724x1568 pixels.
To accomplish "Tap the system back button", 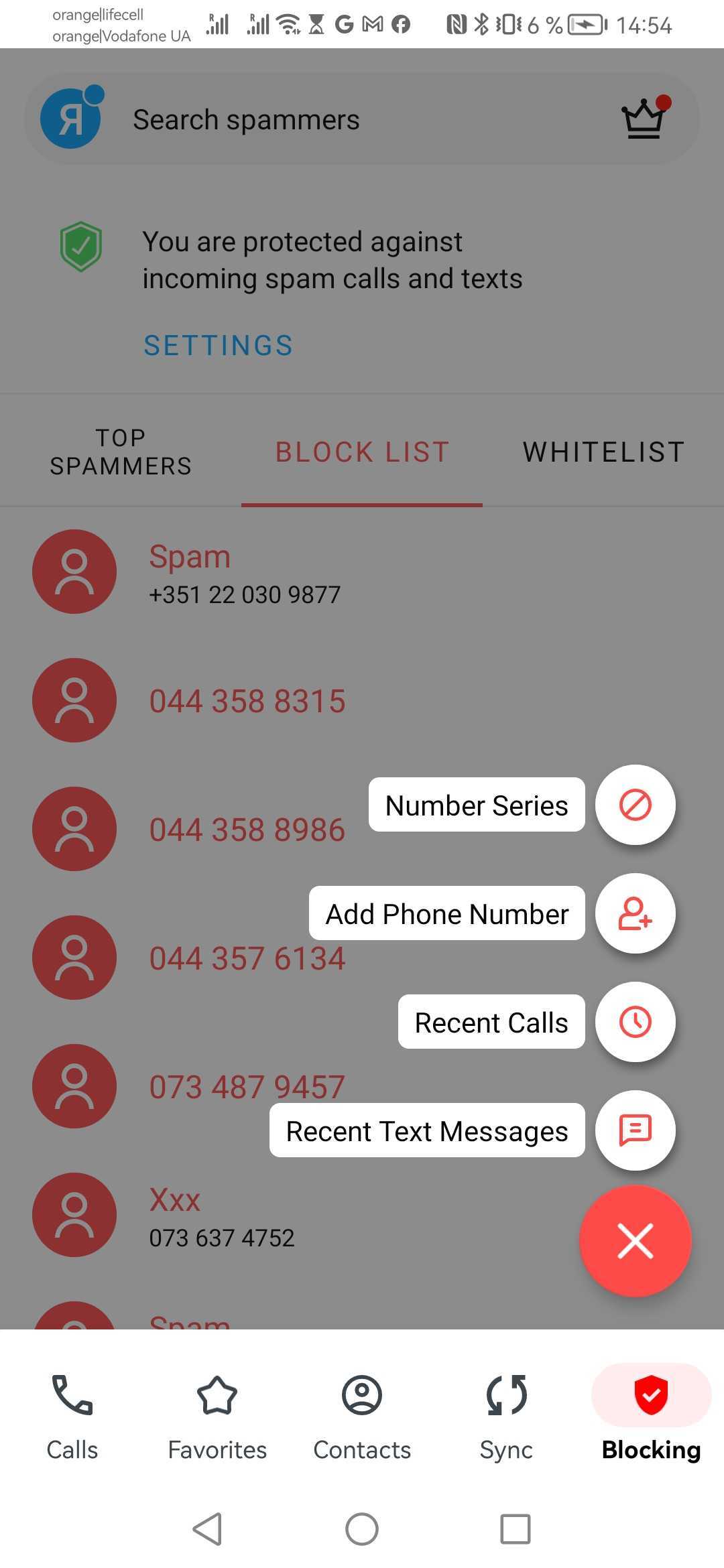I will click(x=208, y=1529).
